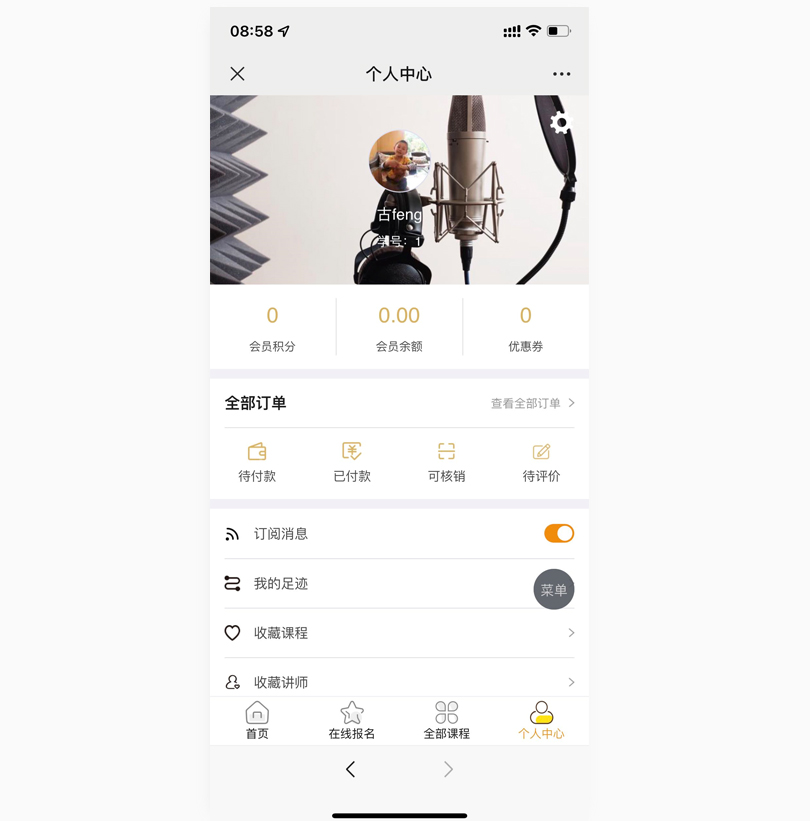The width and height of the screenshot is (810, 821).
Task: Open 优惠券 coupons
Action: point(525,329)
